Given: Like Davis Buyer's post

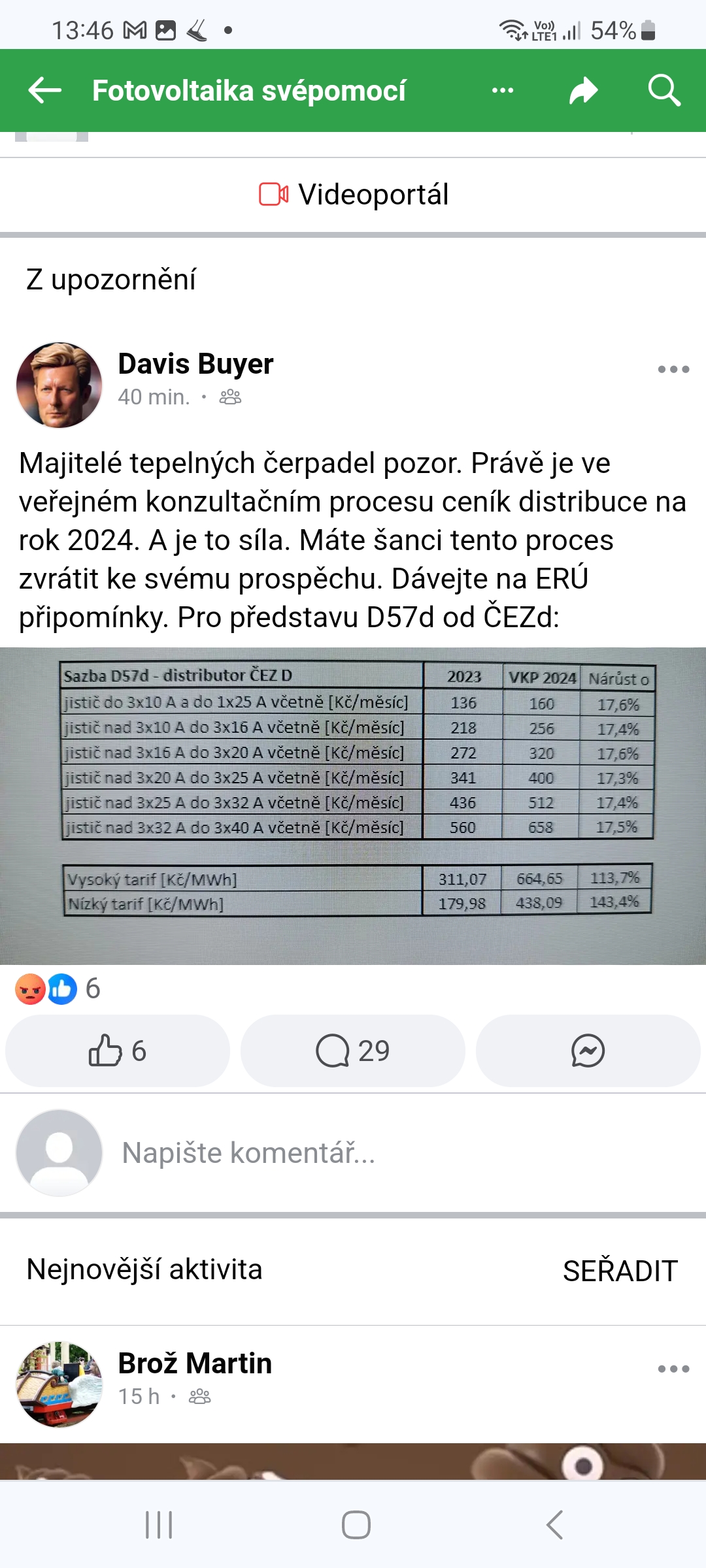Looking at the screenshot, I should [x=118, y=1051].
